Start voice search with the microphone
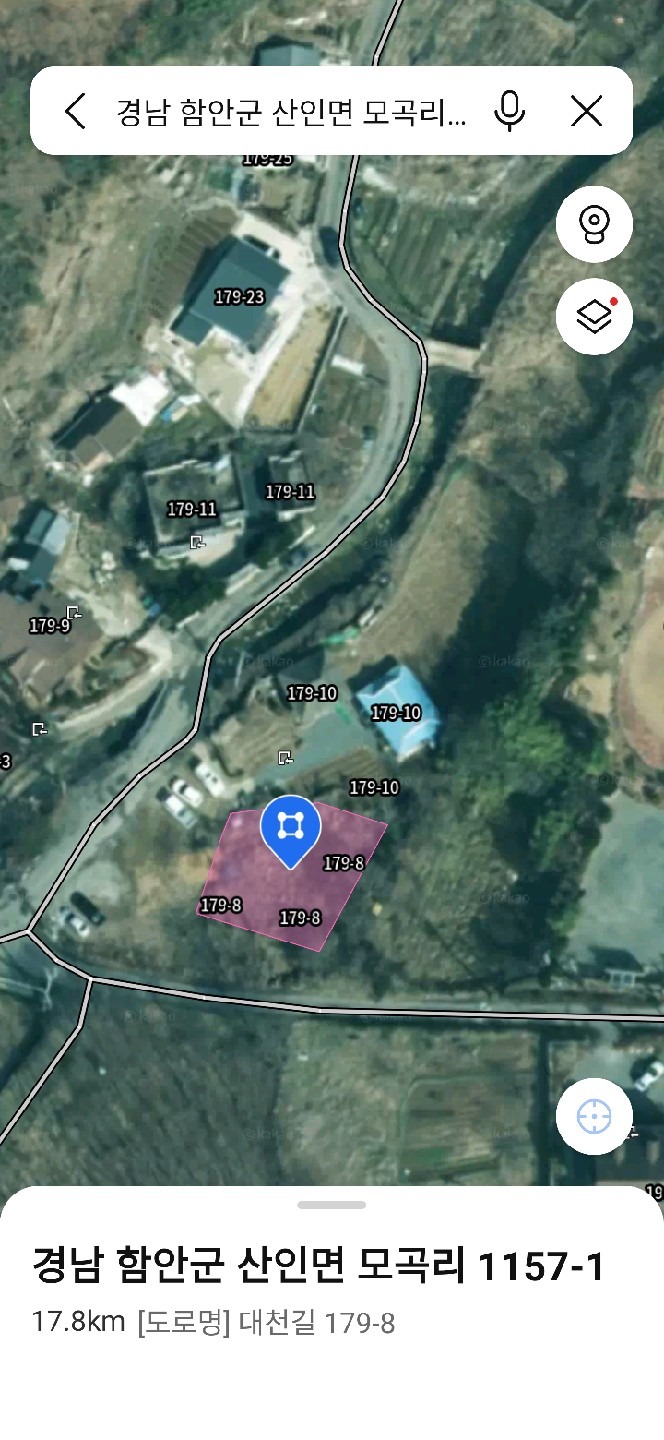The width and height of the screenshot is (664, 1440). pos(510,111)
